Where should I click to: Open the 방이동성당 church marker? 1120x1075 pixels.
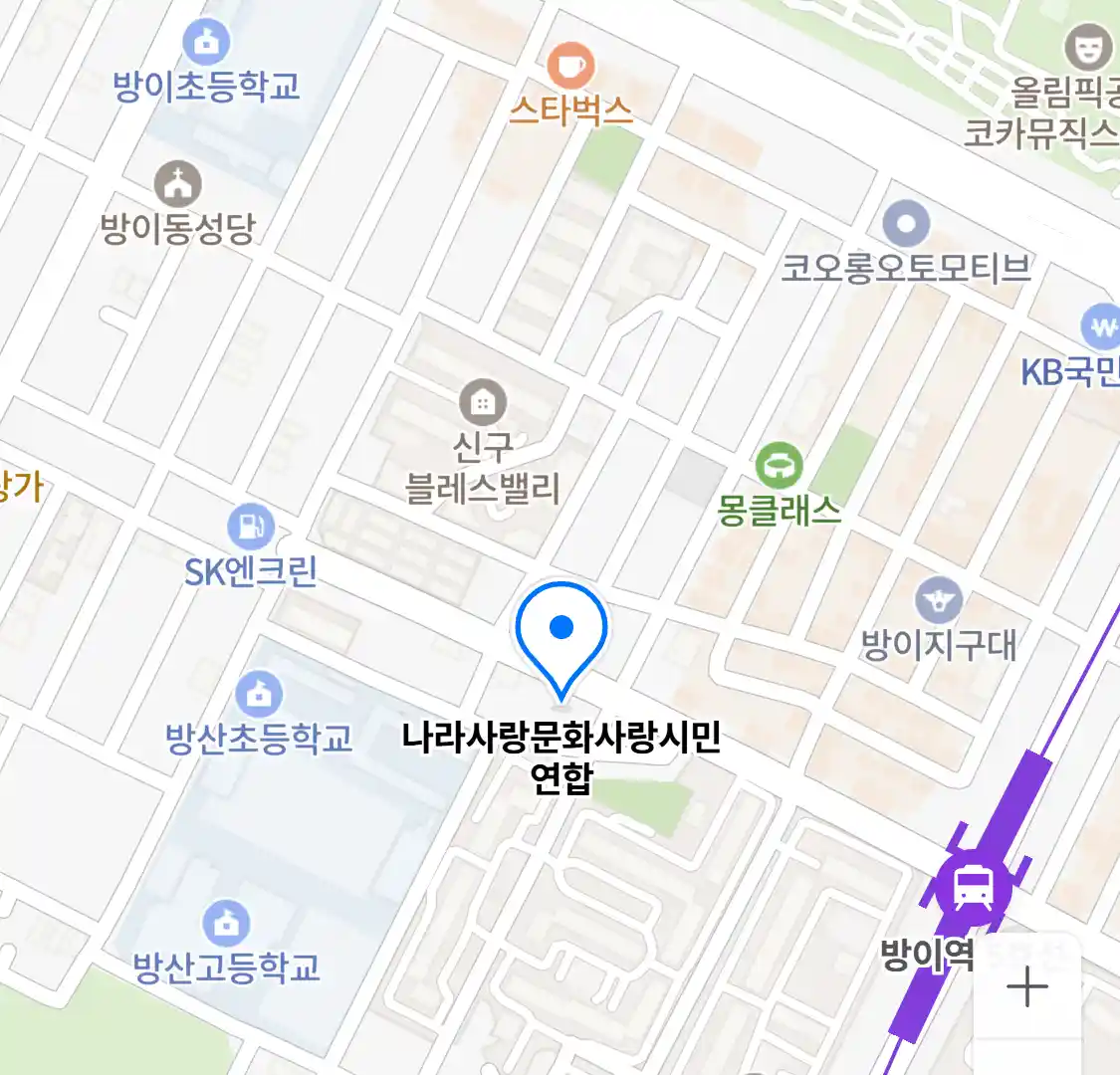pyautogui.click(x=178, y=184)
